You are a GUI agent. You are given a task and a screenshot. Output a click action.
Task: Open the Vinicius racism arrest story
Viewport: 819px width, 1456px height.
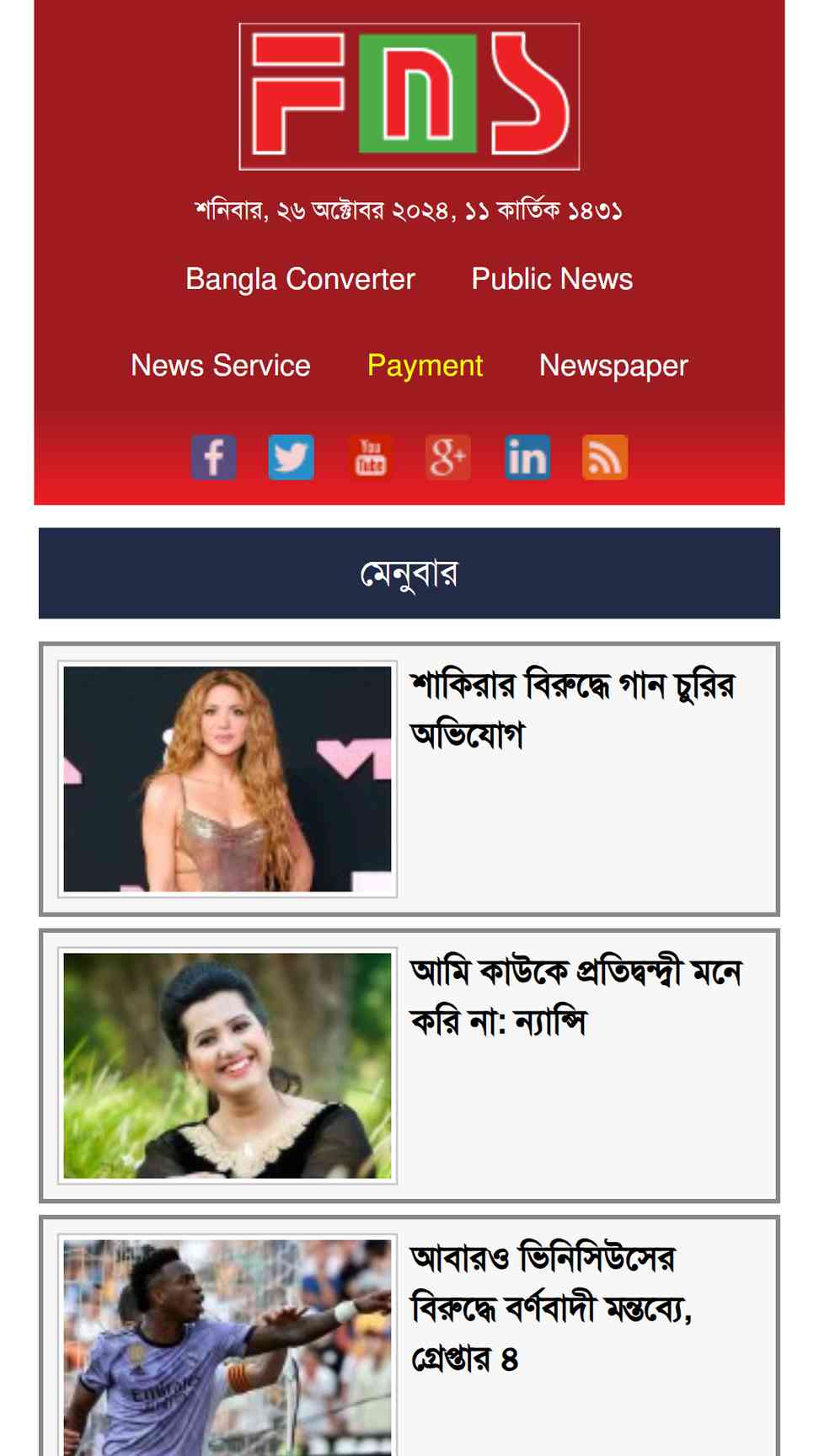point(551,1309)
